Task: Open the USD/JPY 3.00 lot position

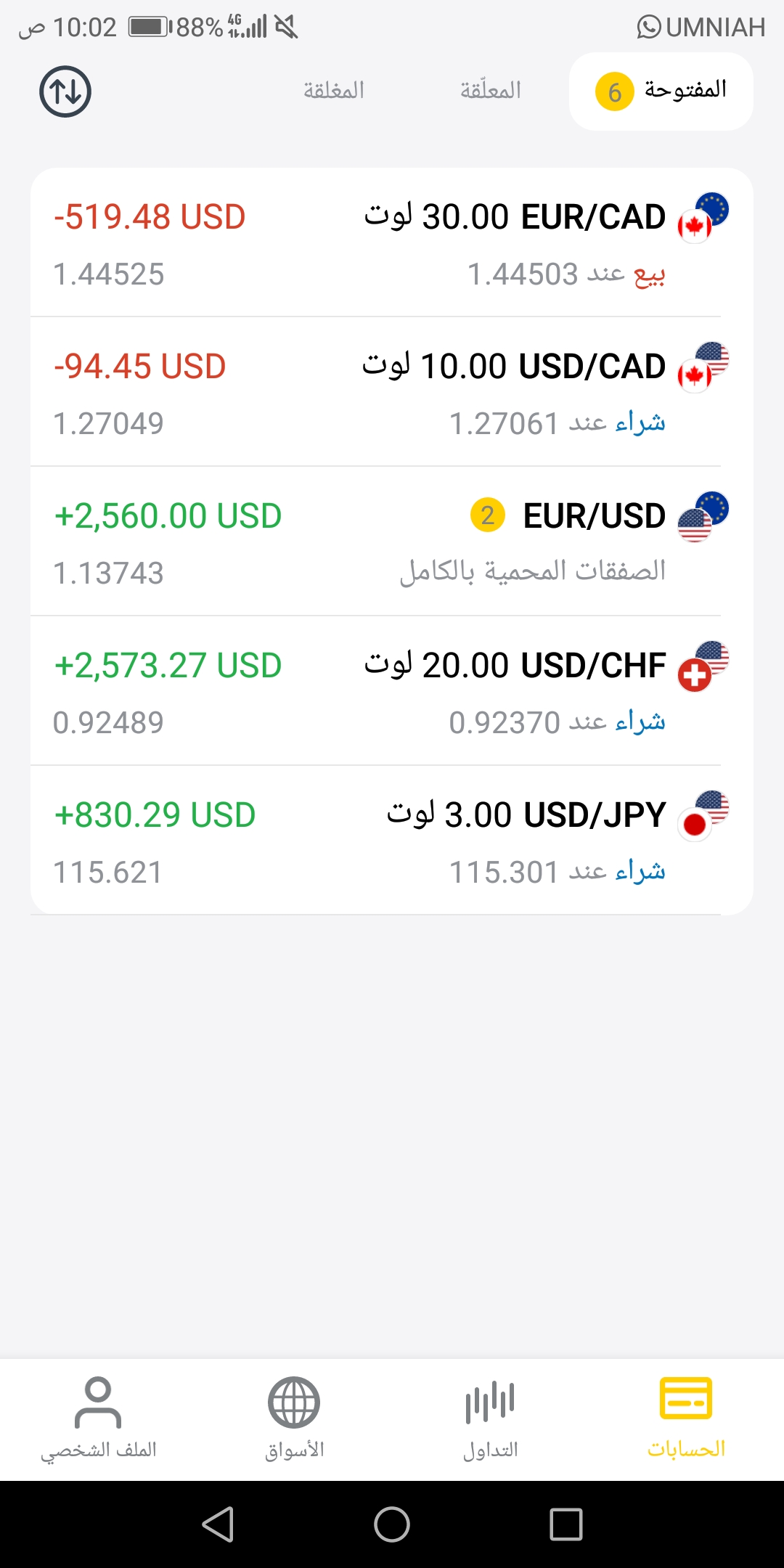Action: coord(392,841)
